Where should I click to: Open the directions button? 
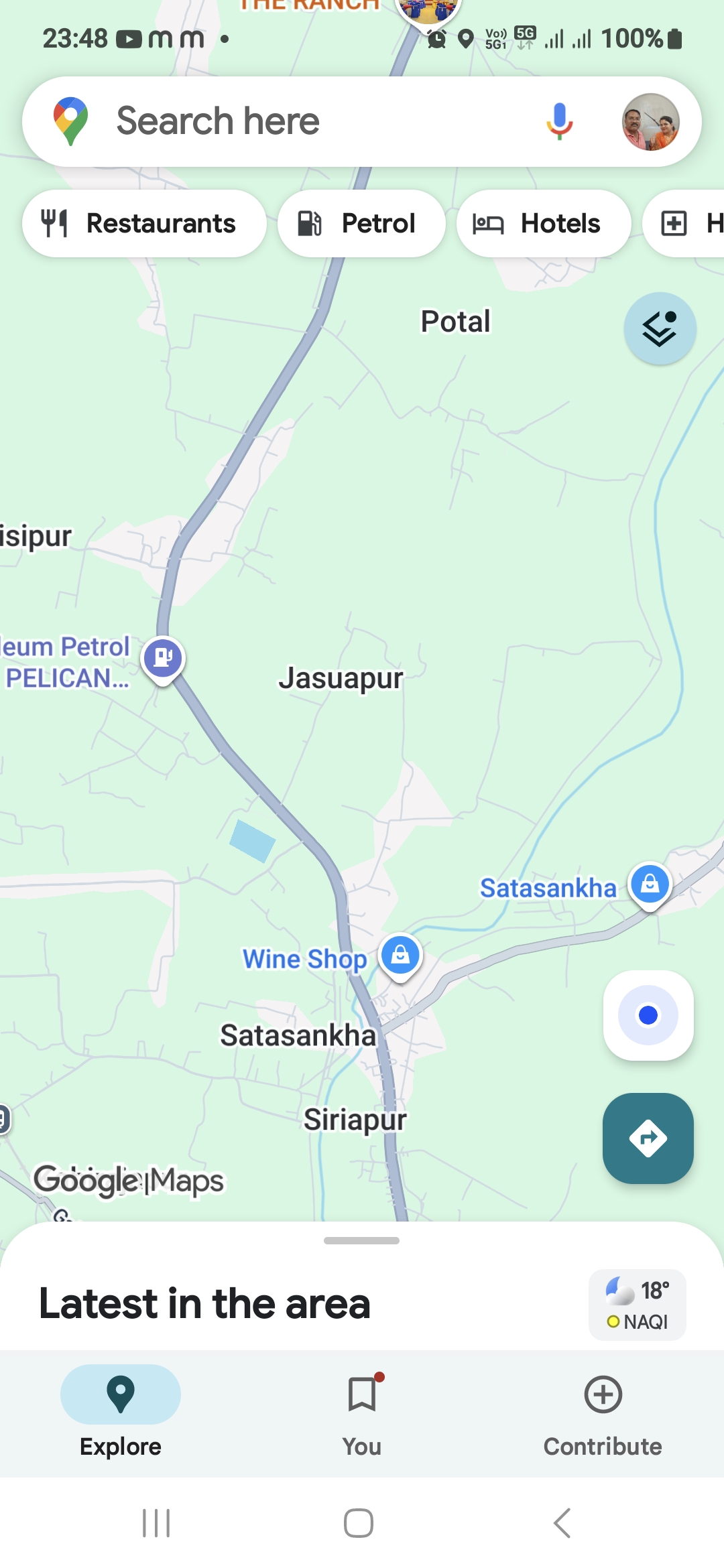tap(648, 1138)
